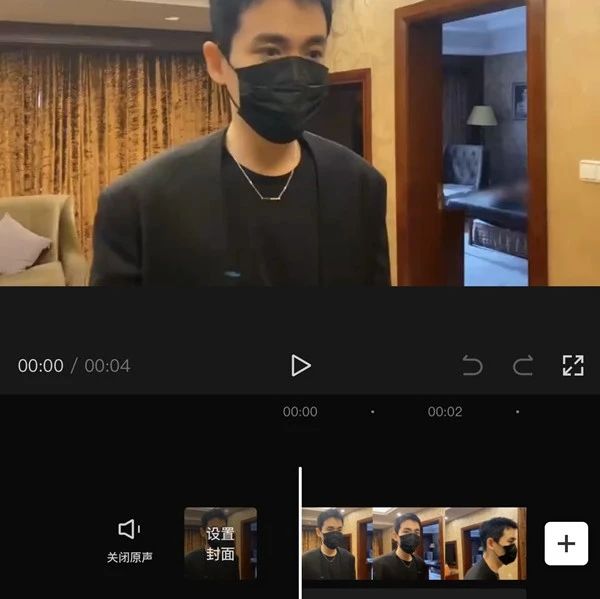Viewport: 600px width, 599px height.
Task: Play the video preview
Action: pyautogui.click(x=300, y=365)
